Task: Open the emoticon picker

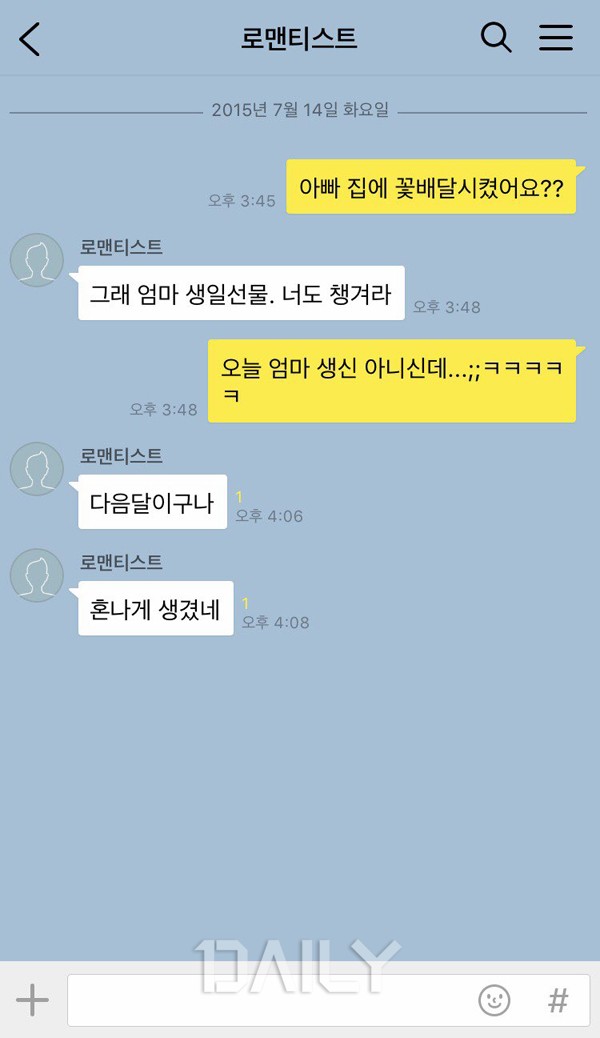Action: [x=494, y=999]
